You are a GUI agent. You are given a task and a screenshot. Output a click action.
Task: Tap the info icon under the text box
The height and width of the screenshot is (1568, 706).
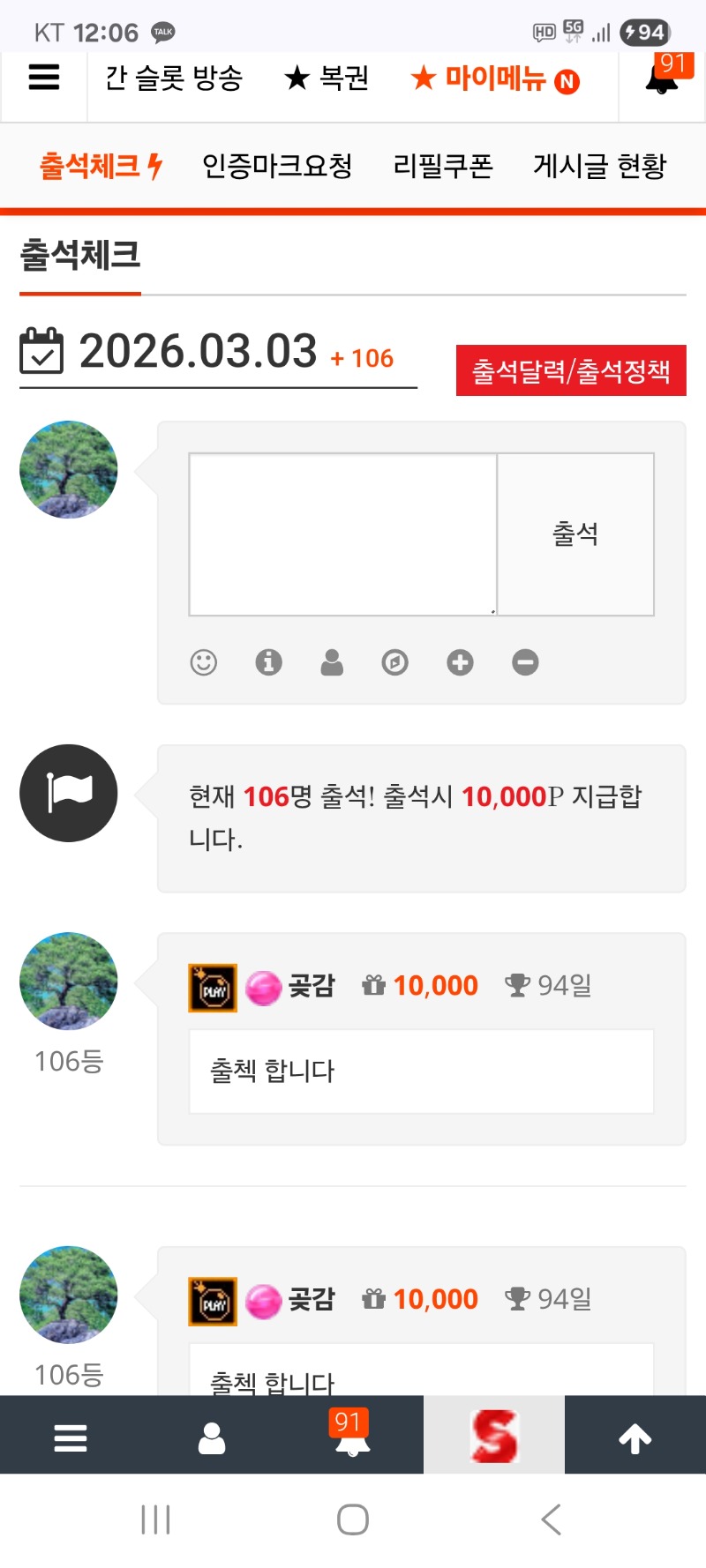click(x=268, y=662)
